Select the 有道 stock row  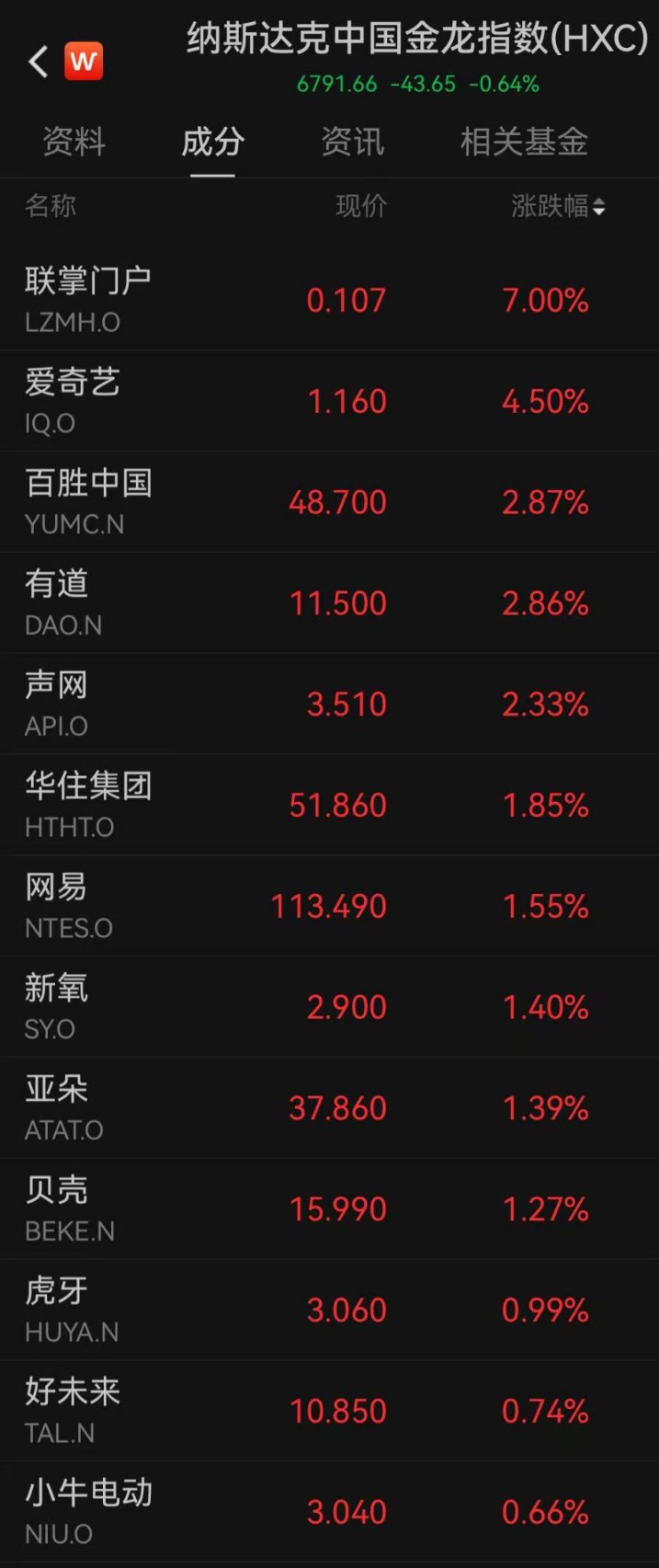(x=329, y=603)
